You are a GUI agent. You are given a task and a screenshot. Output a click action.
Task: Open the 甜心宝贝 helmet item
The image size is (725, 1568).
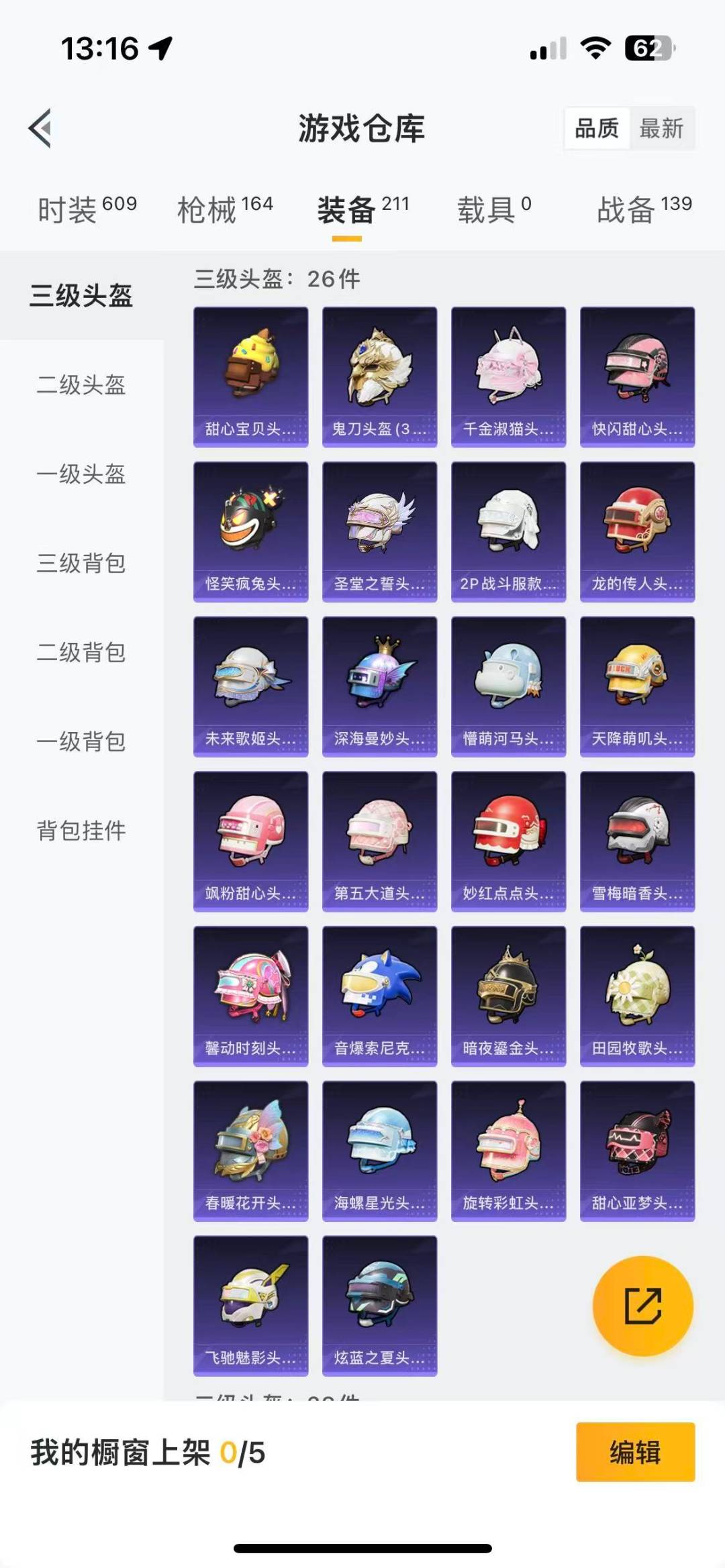(250, 376)
